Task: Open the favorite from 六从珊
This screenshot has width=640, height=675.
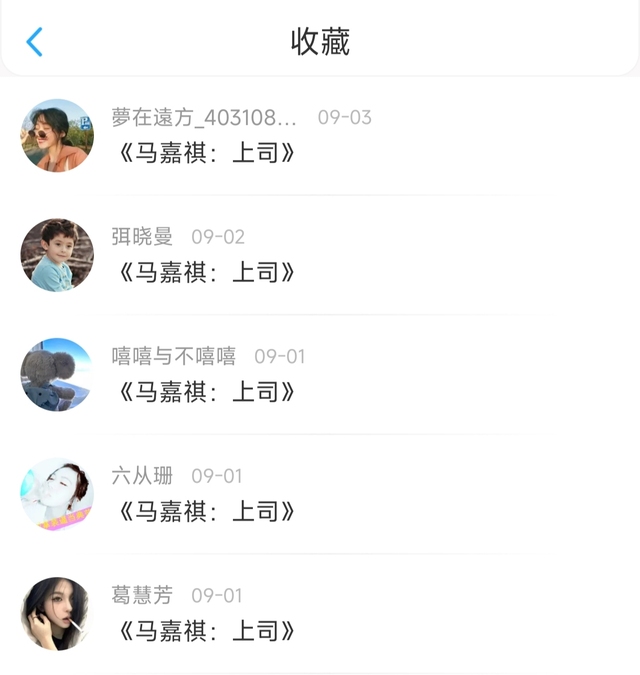Action: pyautogui.click(x=207, y=512)
